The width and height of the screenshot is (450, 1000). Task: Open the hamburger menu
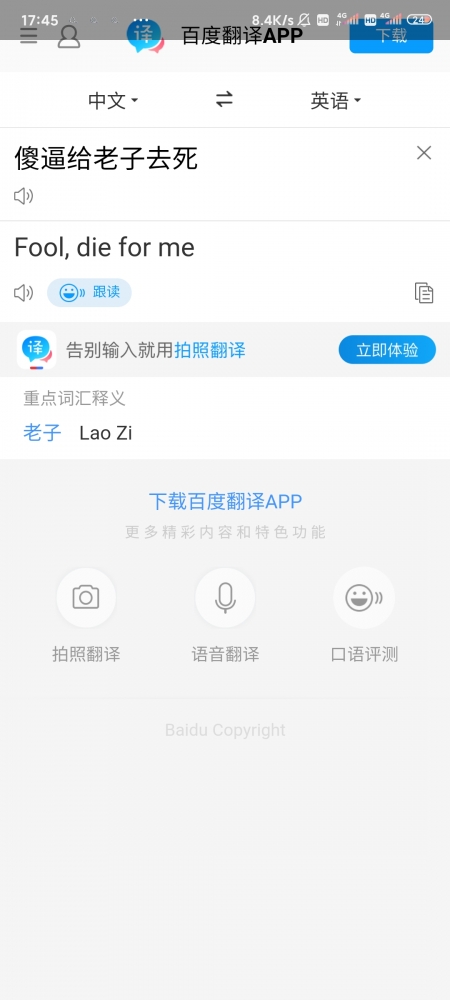click(29, 36)
